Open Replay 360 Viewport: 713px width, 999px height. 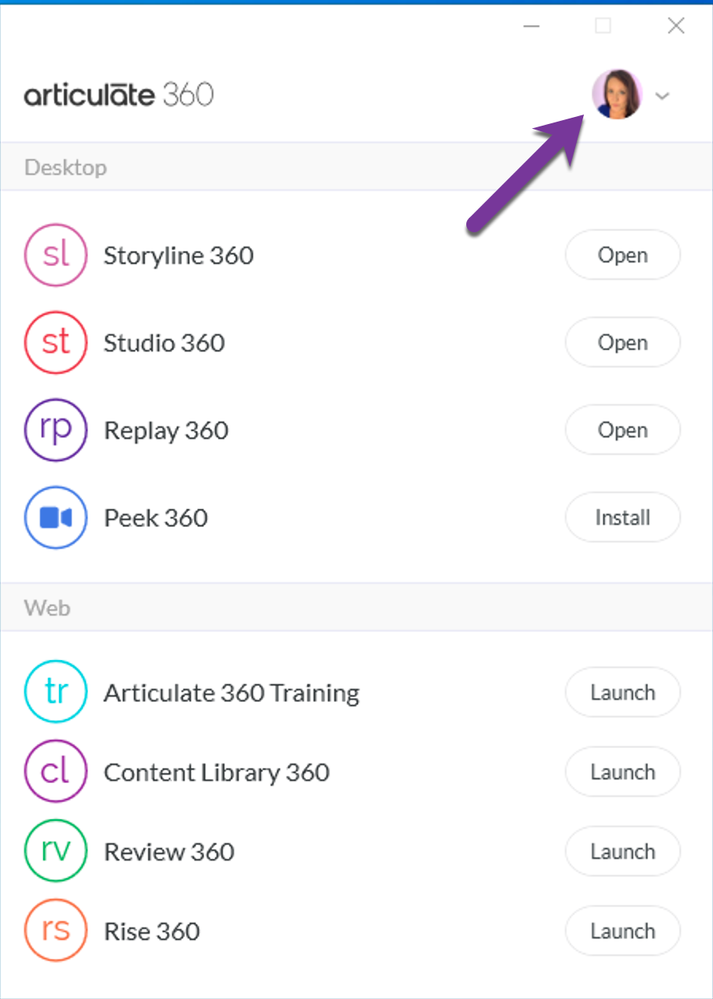click(622, 430)
